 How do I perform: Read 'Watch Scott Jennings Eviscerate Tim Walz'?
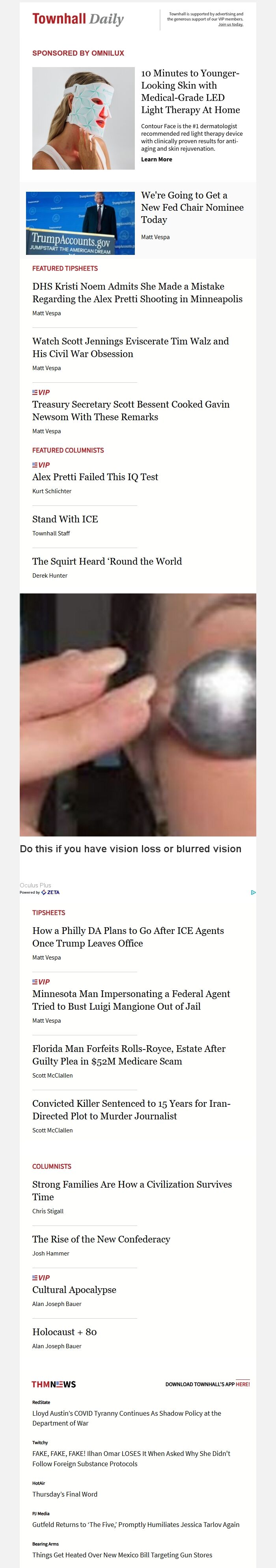pyautogui.click(x=130, y=348)
